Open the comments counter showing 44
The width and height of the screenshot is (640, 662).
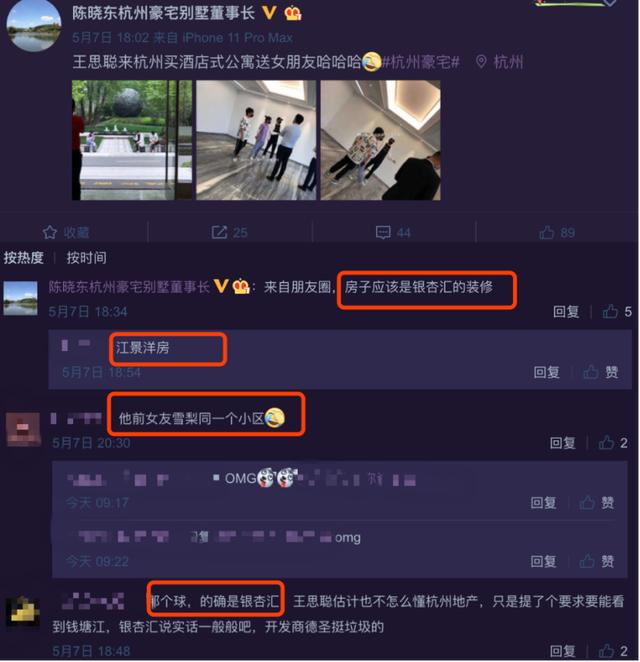click(393, 232)
